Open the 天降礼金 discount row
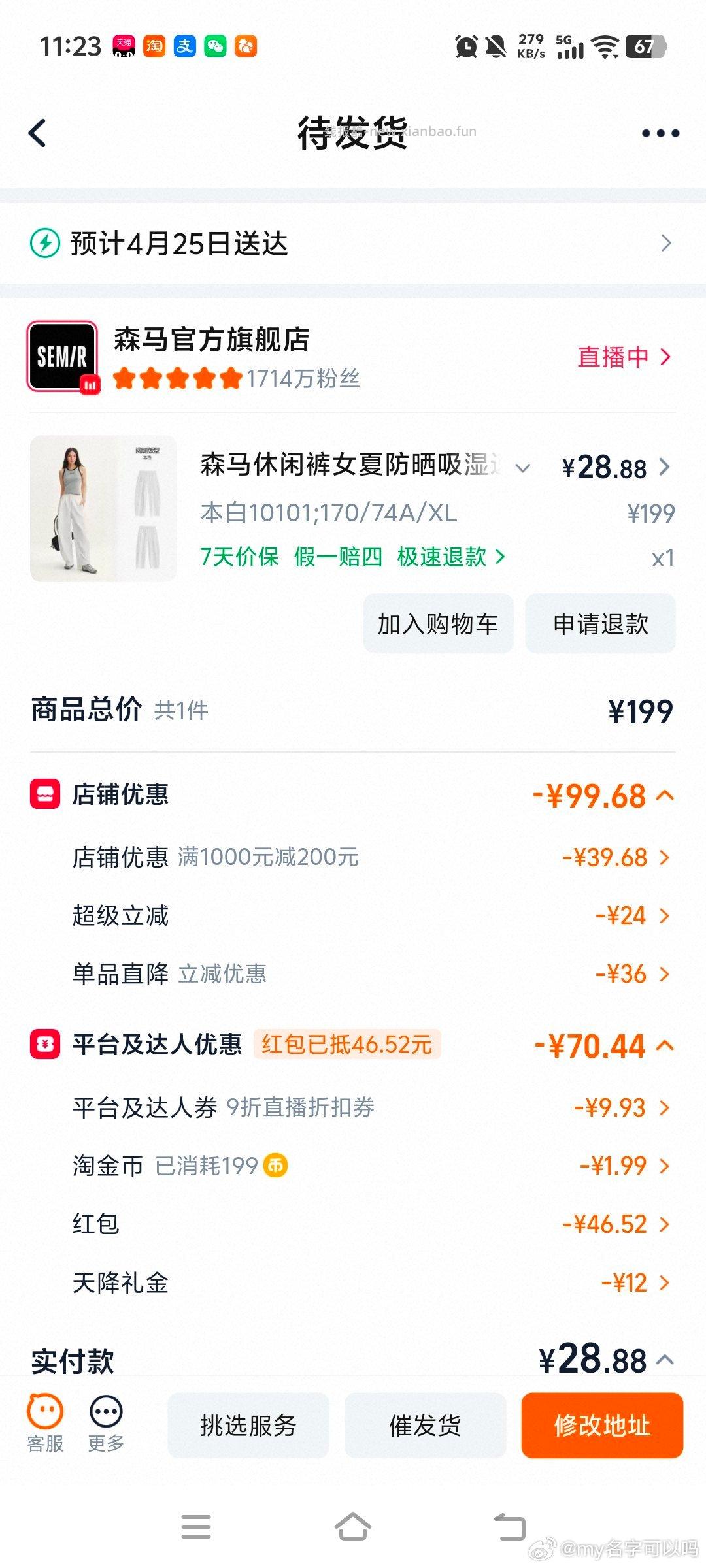The image size is (706, 1568). 634,1283
